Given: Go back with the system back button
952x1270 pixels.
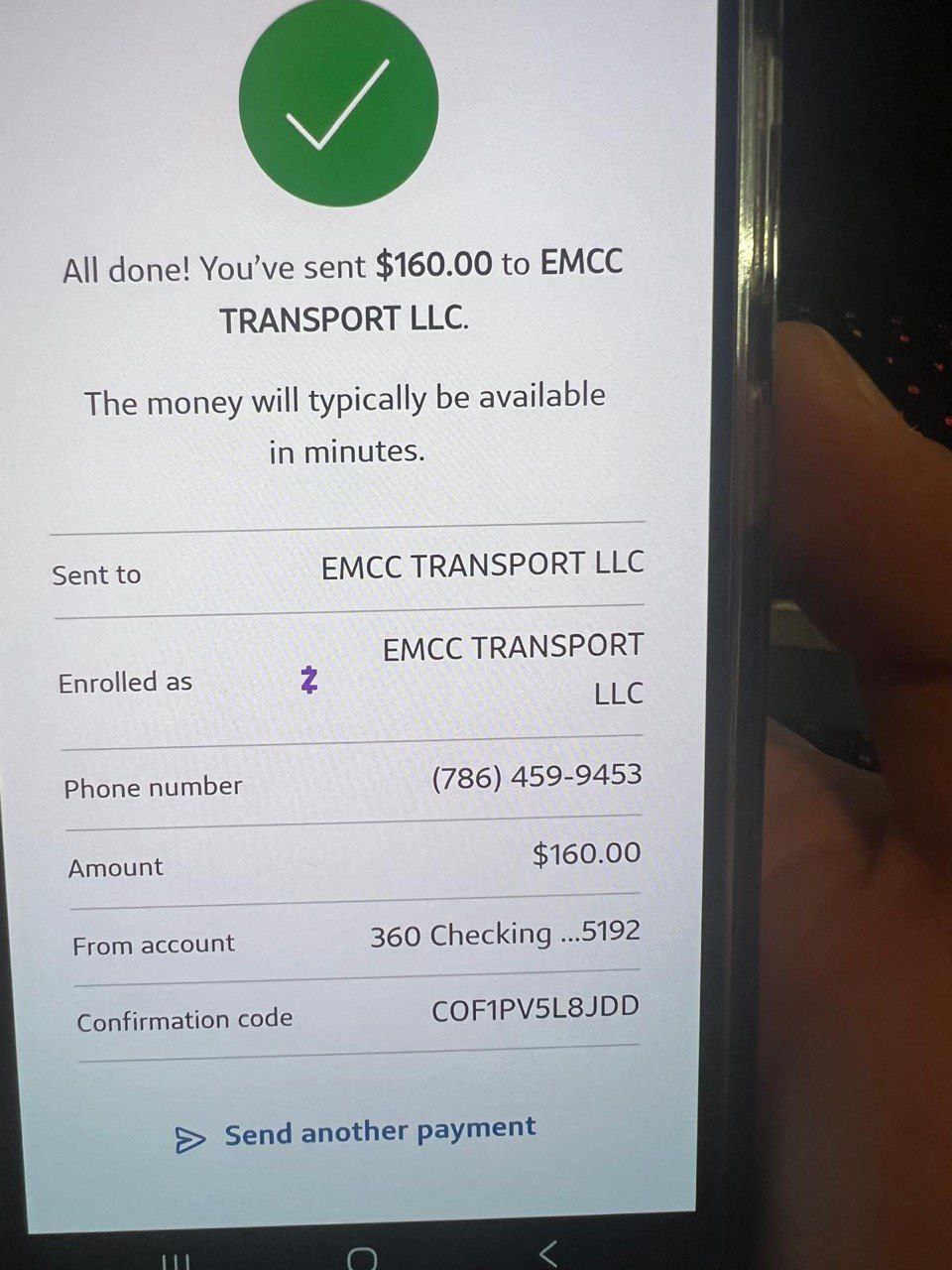Looking at the screenshot, I should point(547,1253).
